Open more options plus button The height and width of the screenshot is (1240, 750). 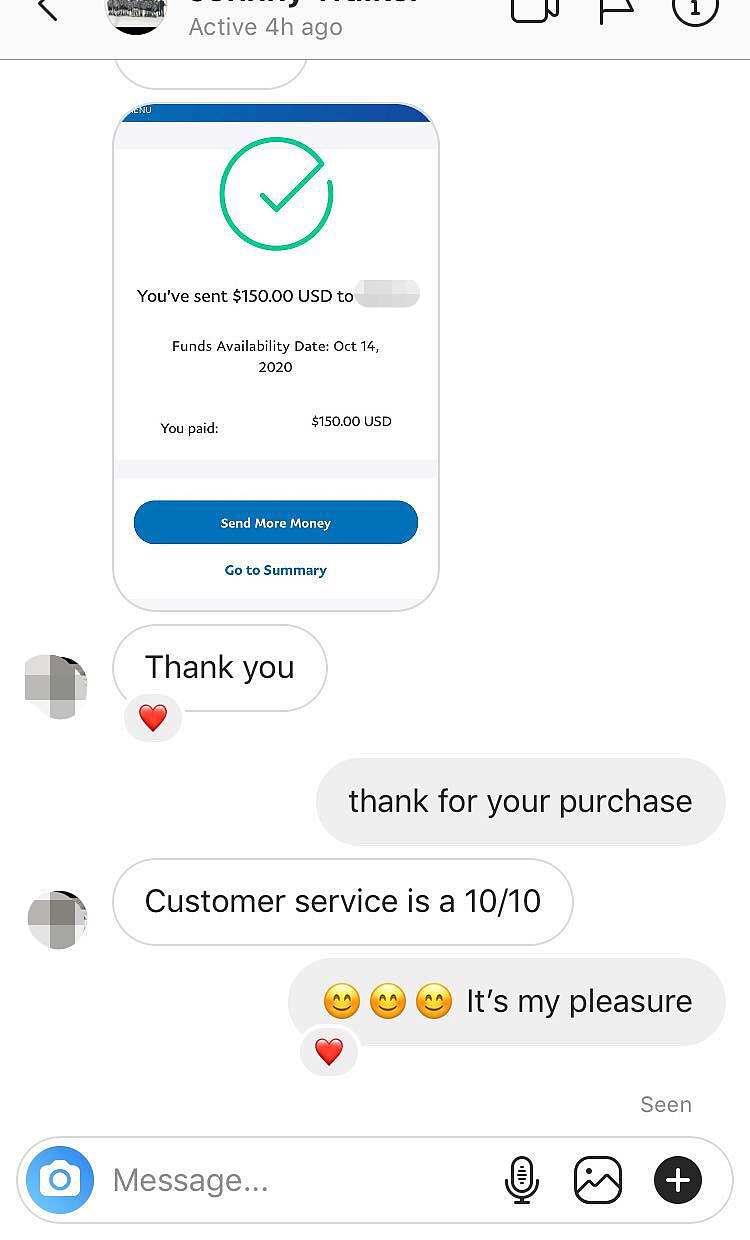pos(678,1180)
